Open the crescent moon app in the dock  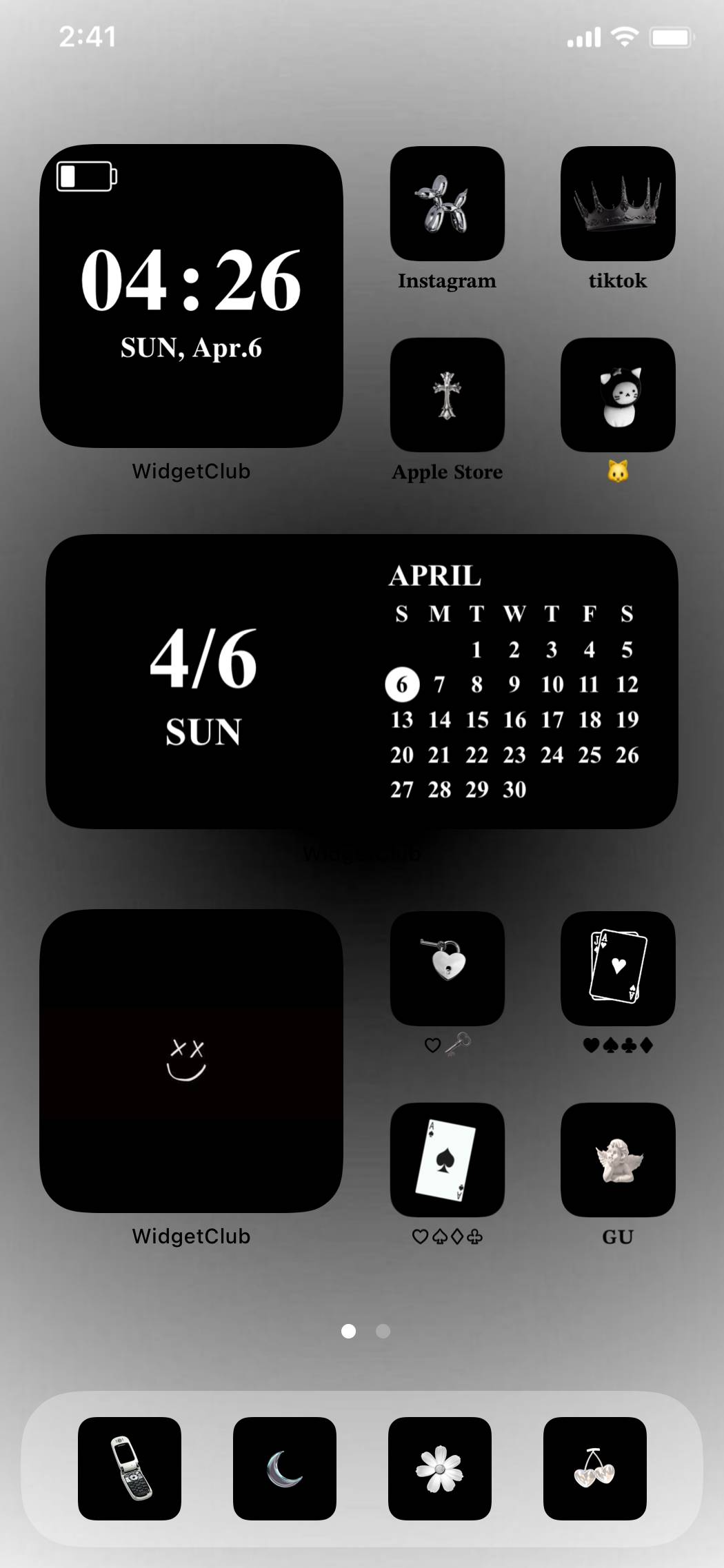tap(284, 1468)
